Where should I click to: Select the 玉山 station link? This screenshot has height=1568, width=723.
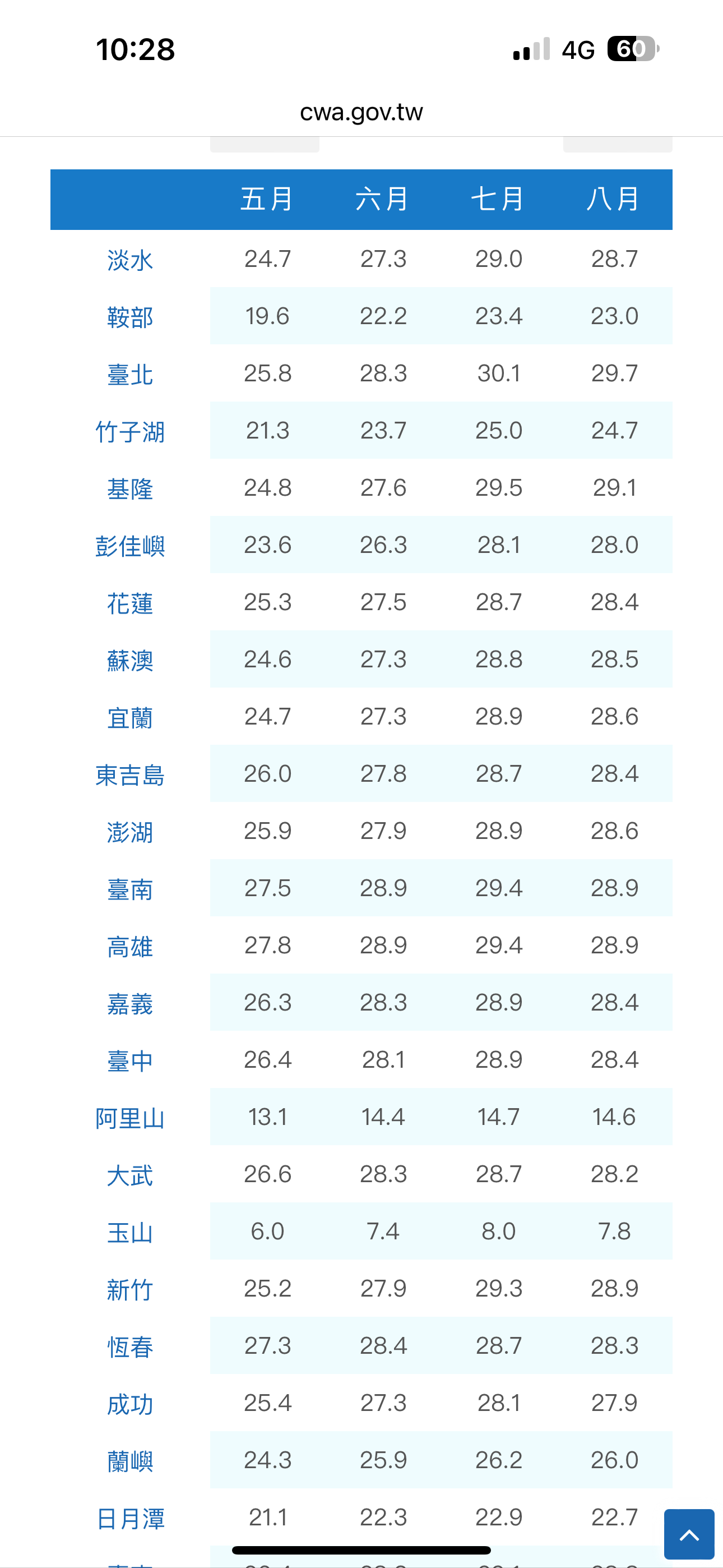[129, 1233]
